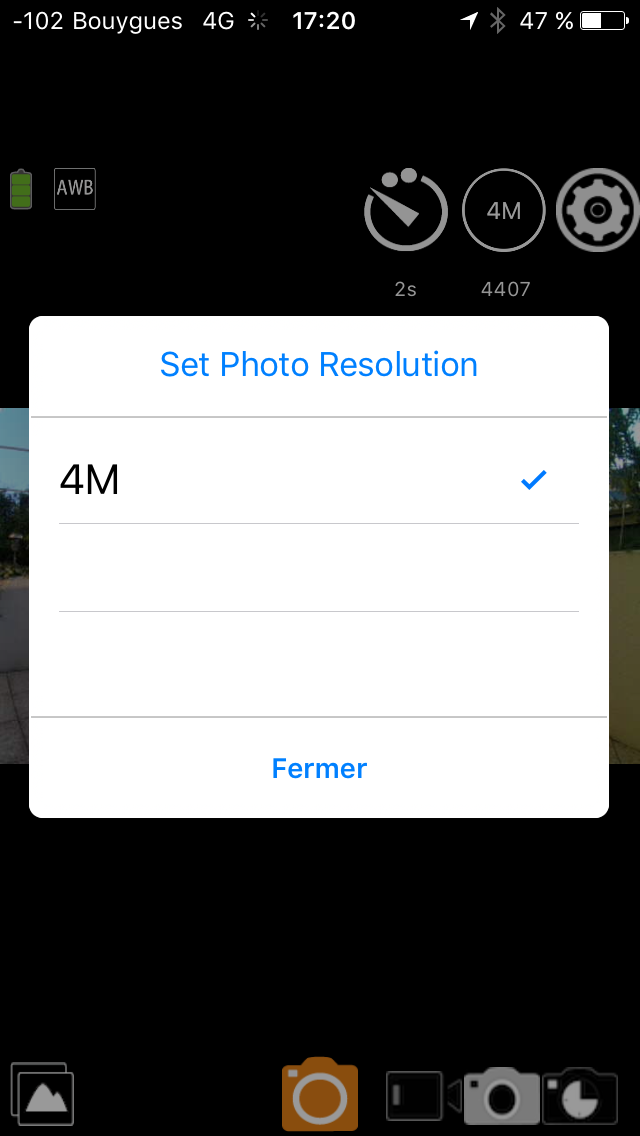
Task: Open the settings gear
Action: coord(597,210)
